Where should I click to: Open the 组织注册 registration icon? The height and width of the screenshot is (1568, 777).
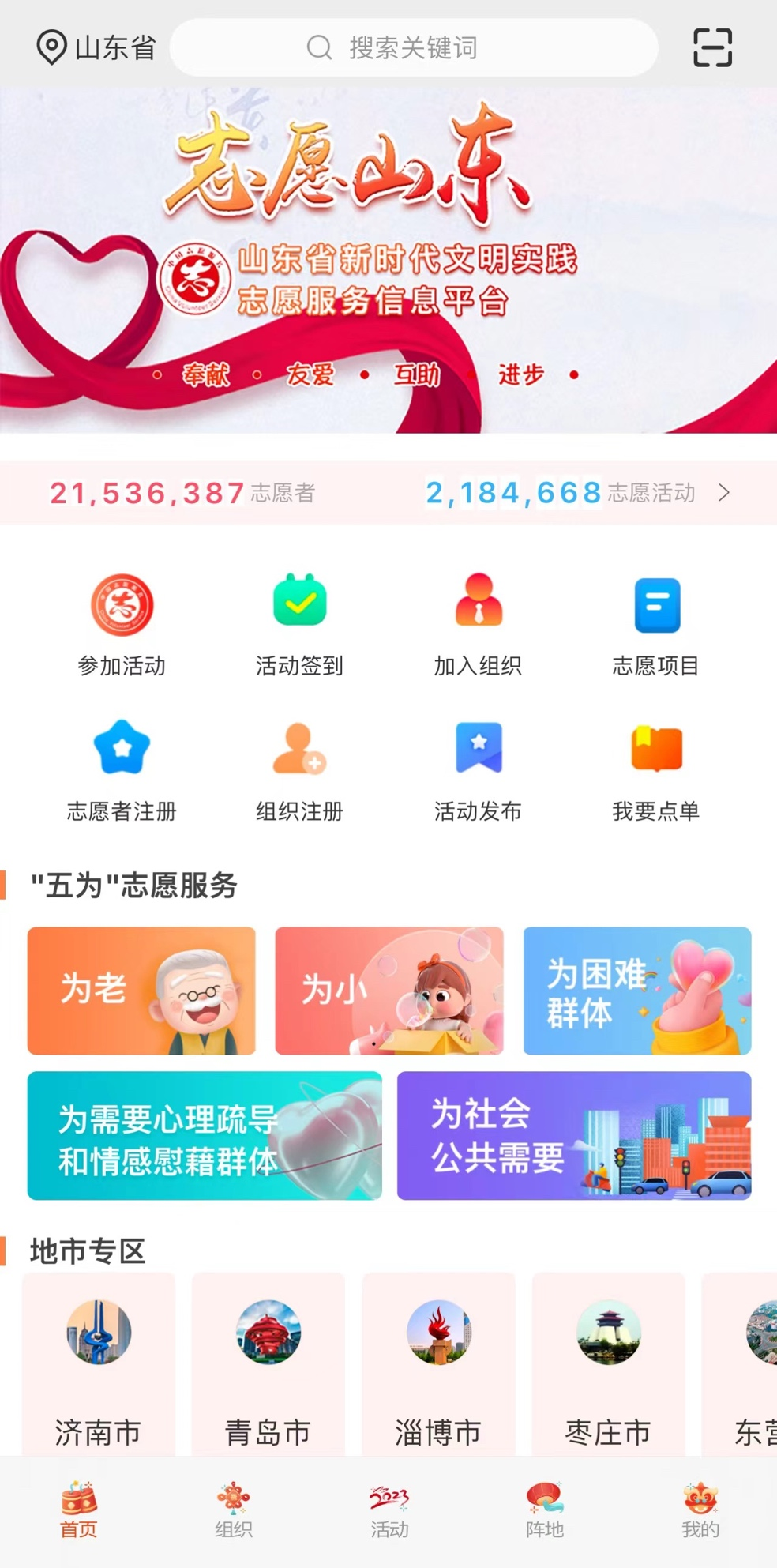coord(298,746)
